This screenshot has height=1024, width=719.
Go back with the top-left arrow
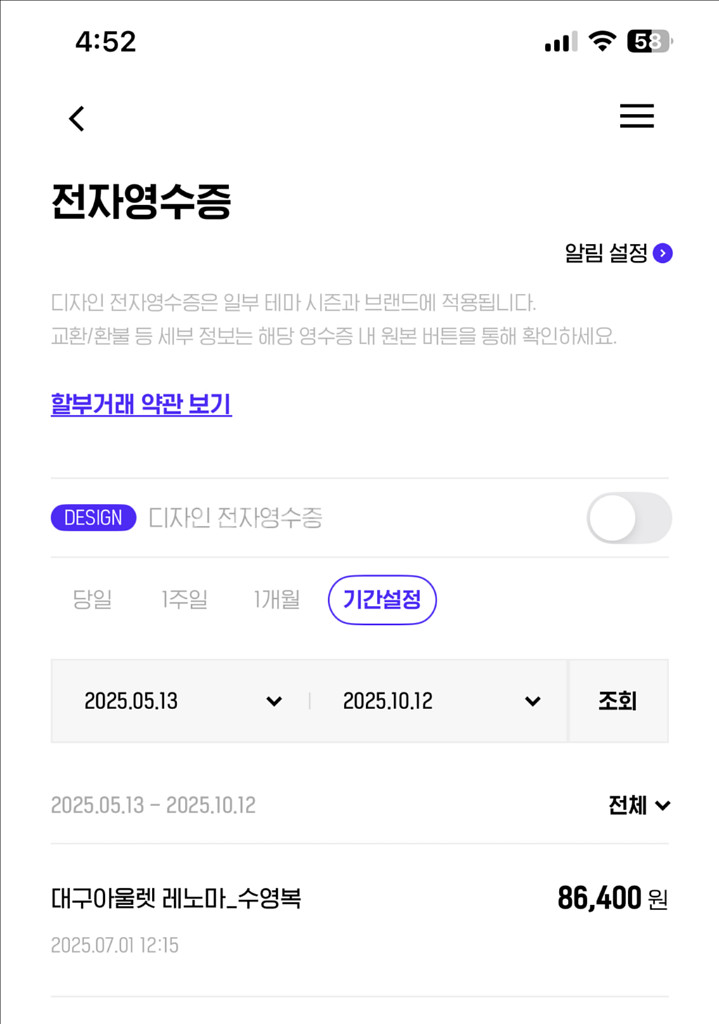77,118
